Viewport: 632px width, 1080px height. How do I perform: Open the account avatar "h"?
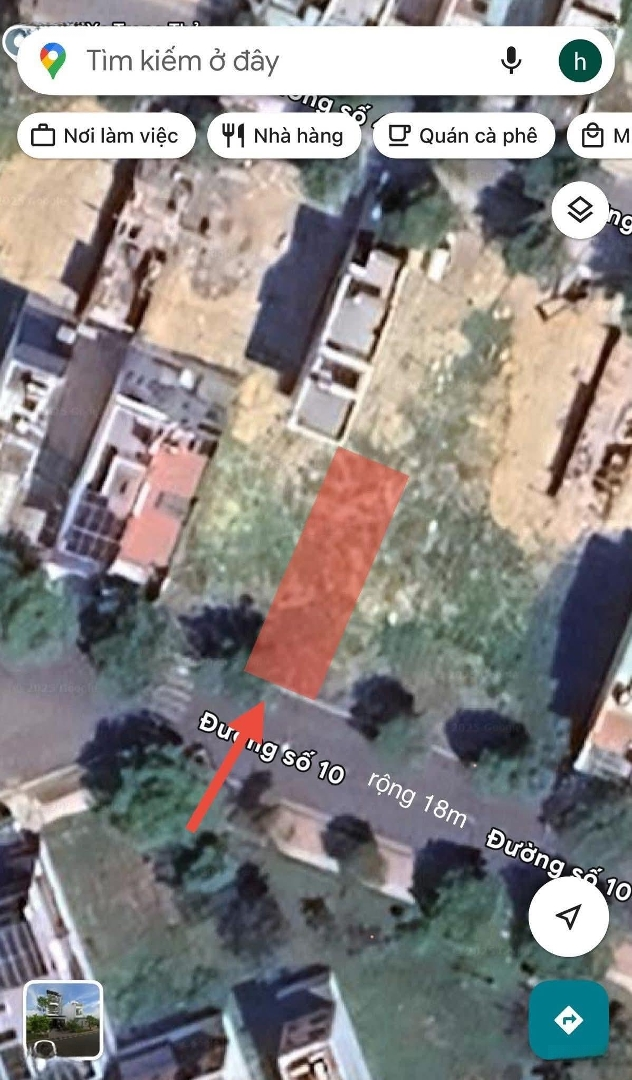pyautogui.click(x=580, y=61)
